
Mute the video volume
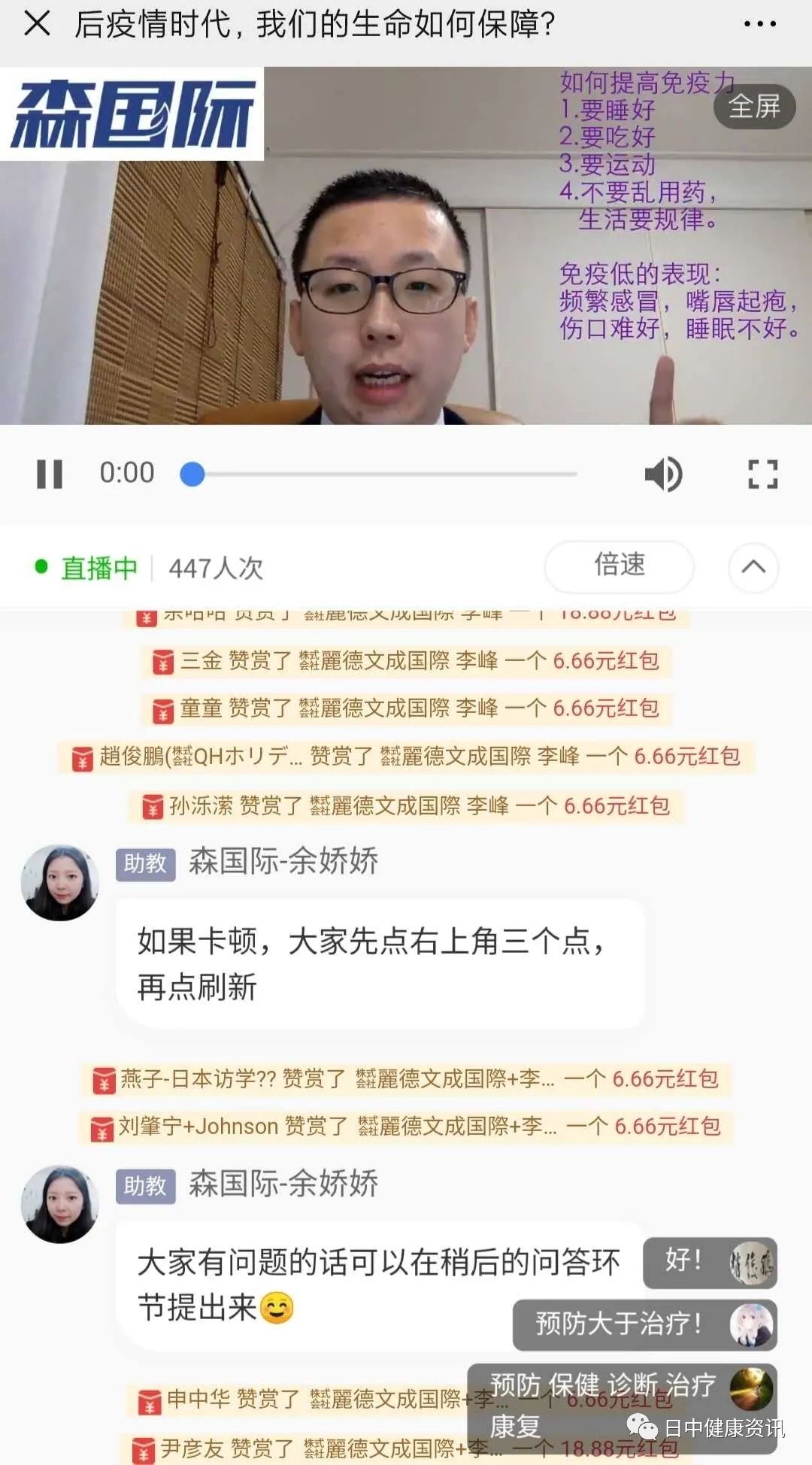tap(663, 474)
